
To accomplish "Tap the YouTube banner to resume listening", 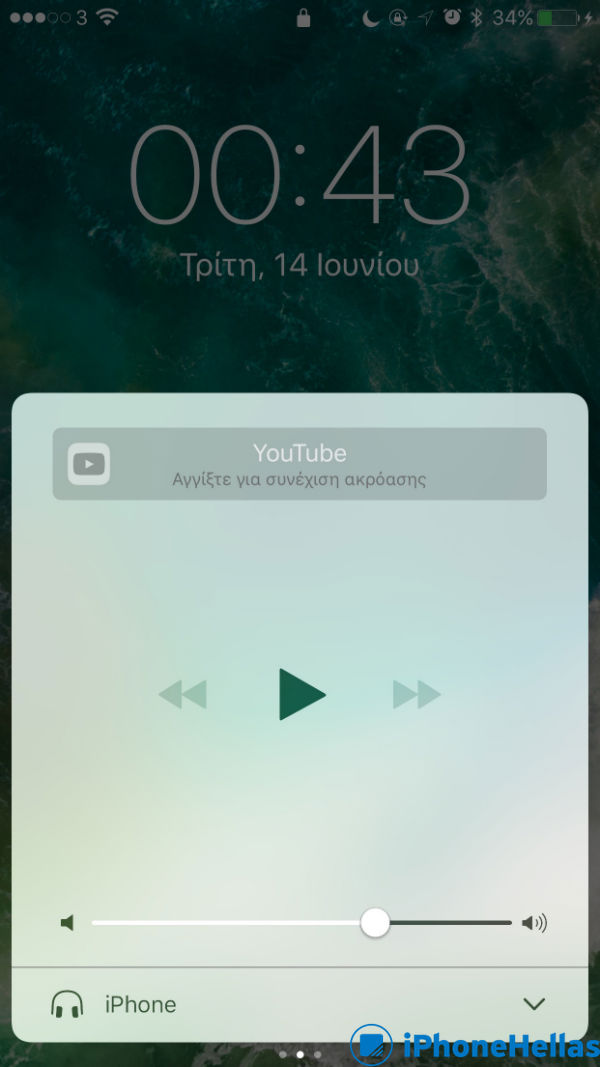I will coord(299,464).
